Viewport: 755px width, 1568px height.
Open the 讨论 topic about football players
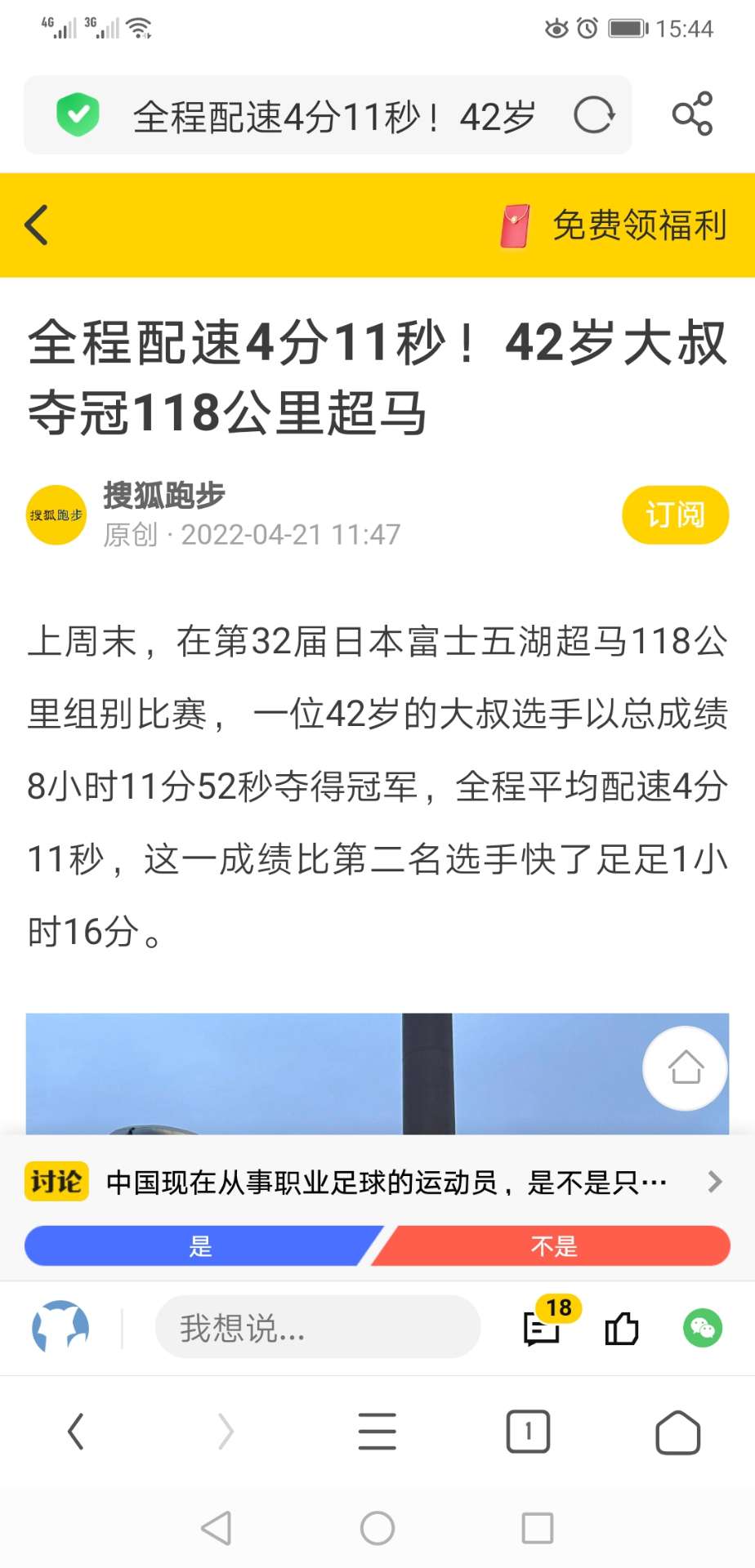(x=386, y=1182)
